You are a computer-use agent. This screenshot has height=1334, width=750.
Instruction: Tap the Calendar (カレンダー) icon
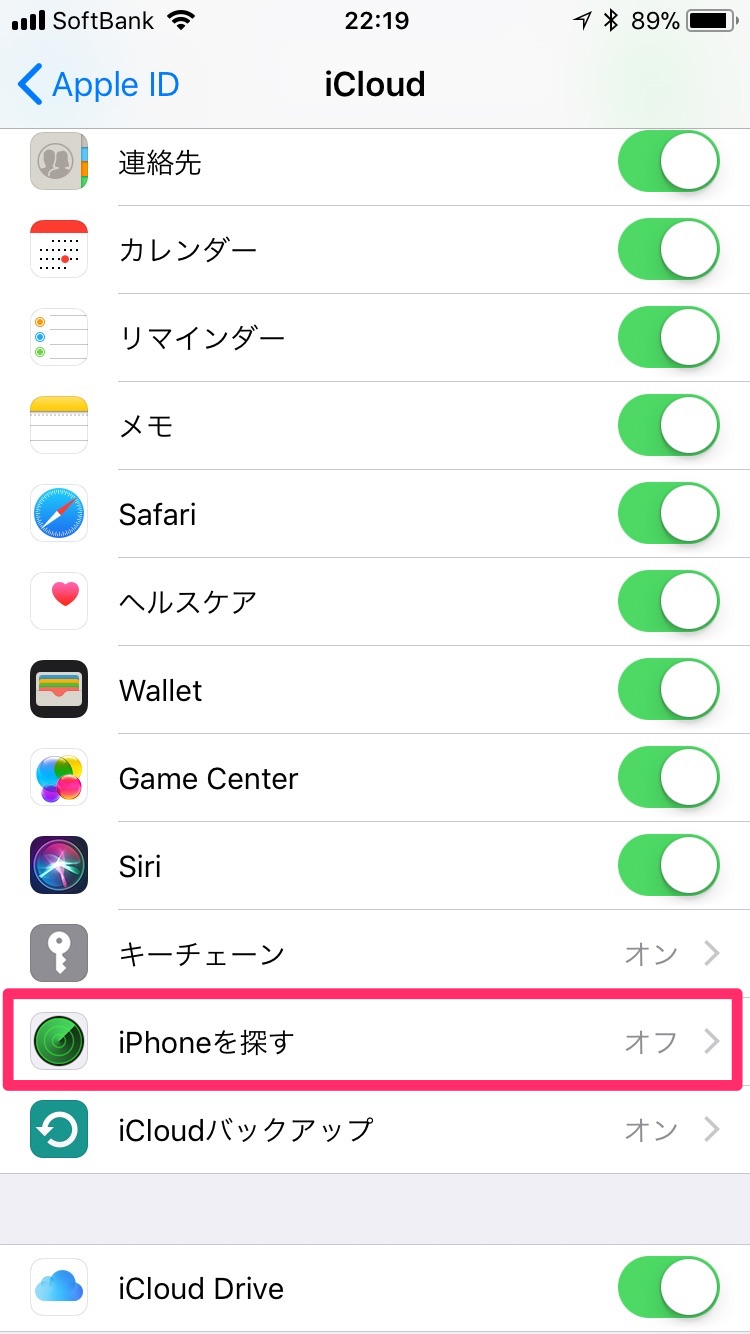click(x=57, y=248)
